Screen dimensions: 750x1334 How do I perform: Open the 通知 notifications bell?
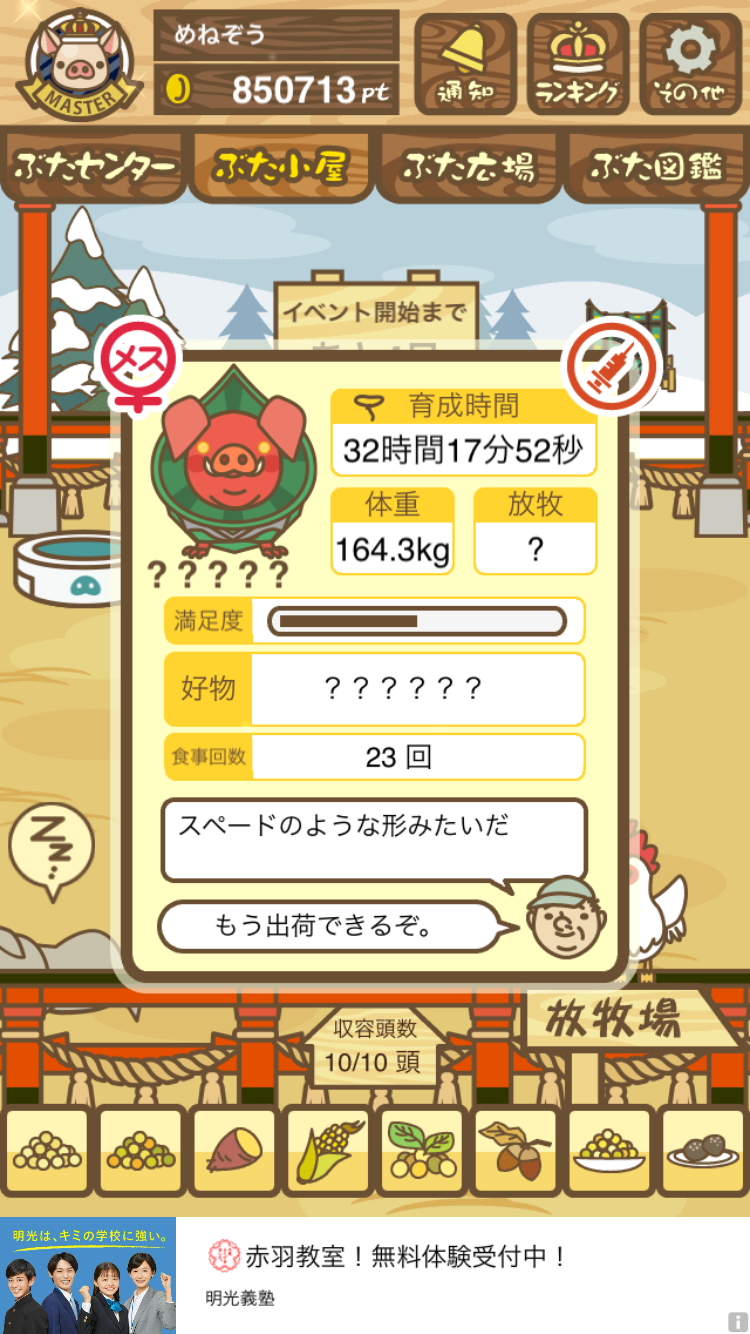pyautogui.click(x=465, y=63)
